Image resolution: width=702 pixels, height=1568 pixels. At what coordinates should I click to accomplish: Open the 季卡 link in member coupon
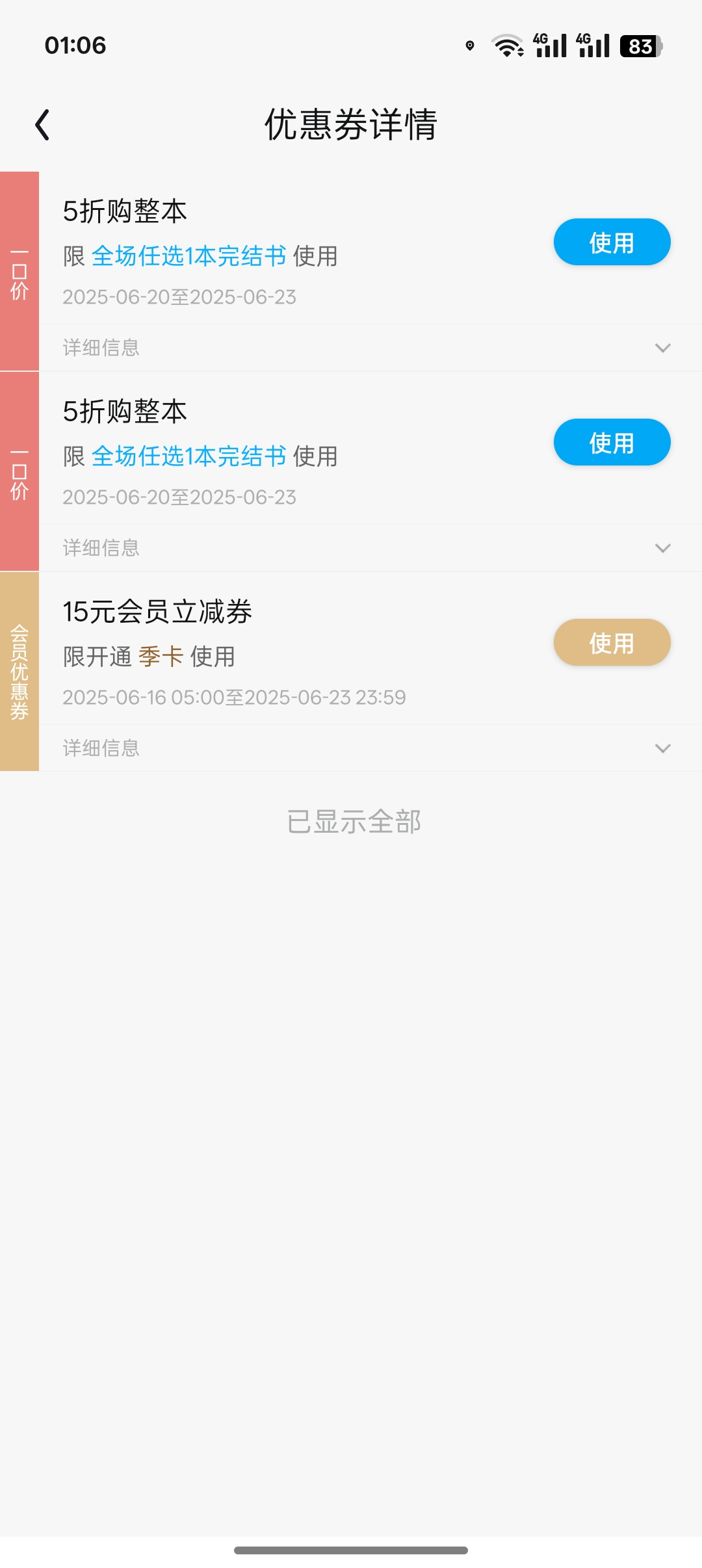tap(161, 657)
